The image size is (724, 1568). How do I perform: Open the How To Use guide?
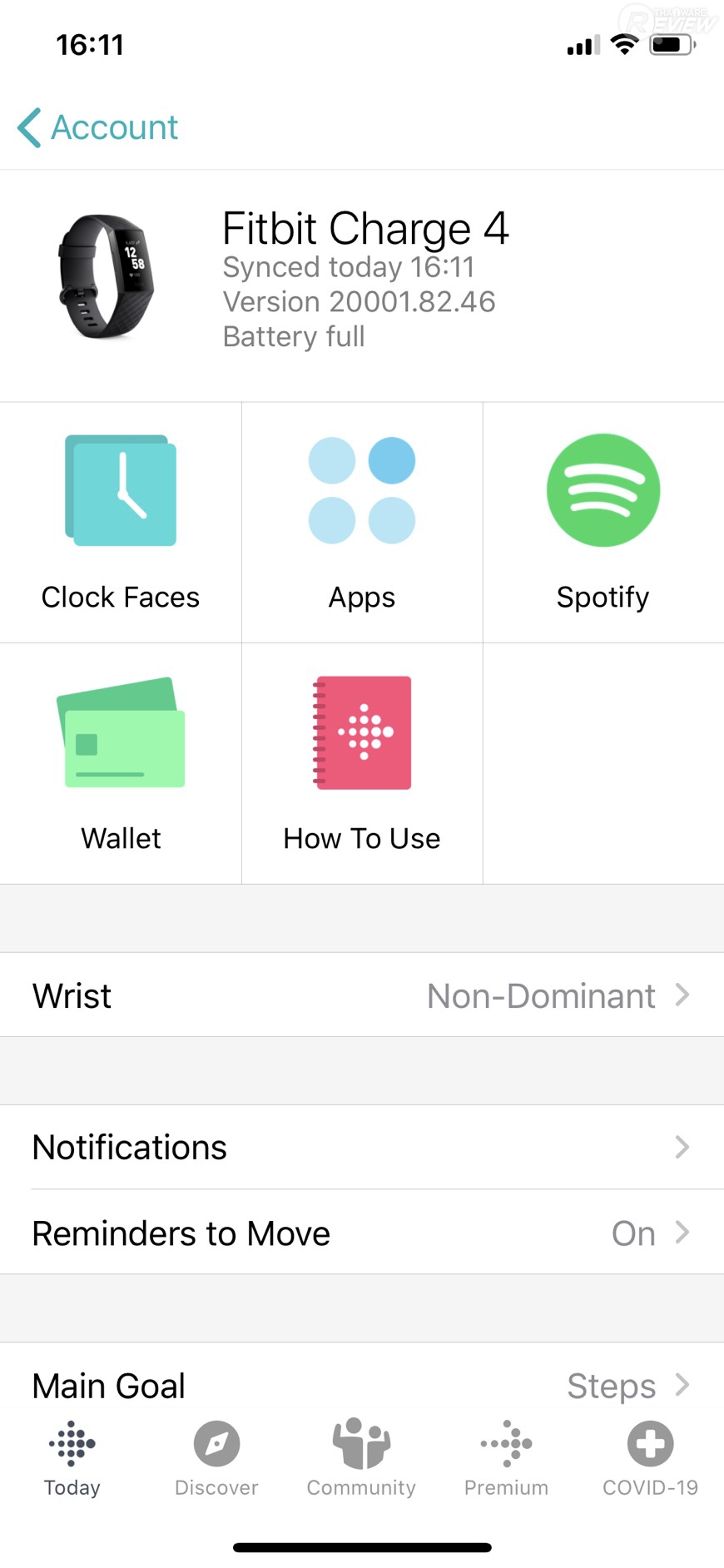(x=362, y=763)
